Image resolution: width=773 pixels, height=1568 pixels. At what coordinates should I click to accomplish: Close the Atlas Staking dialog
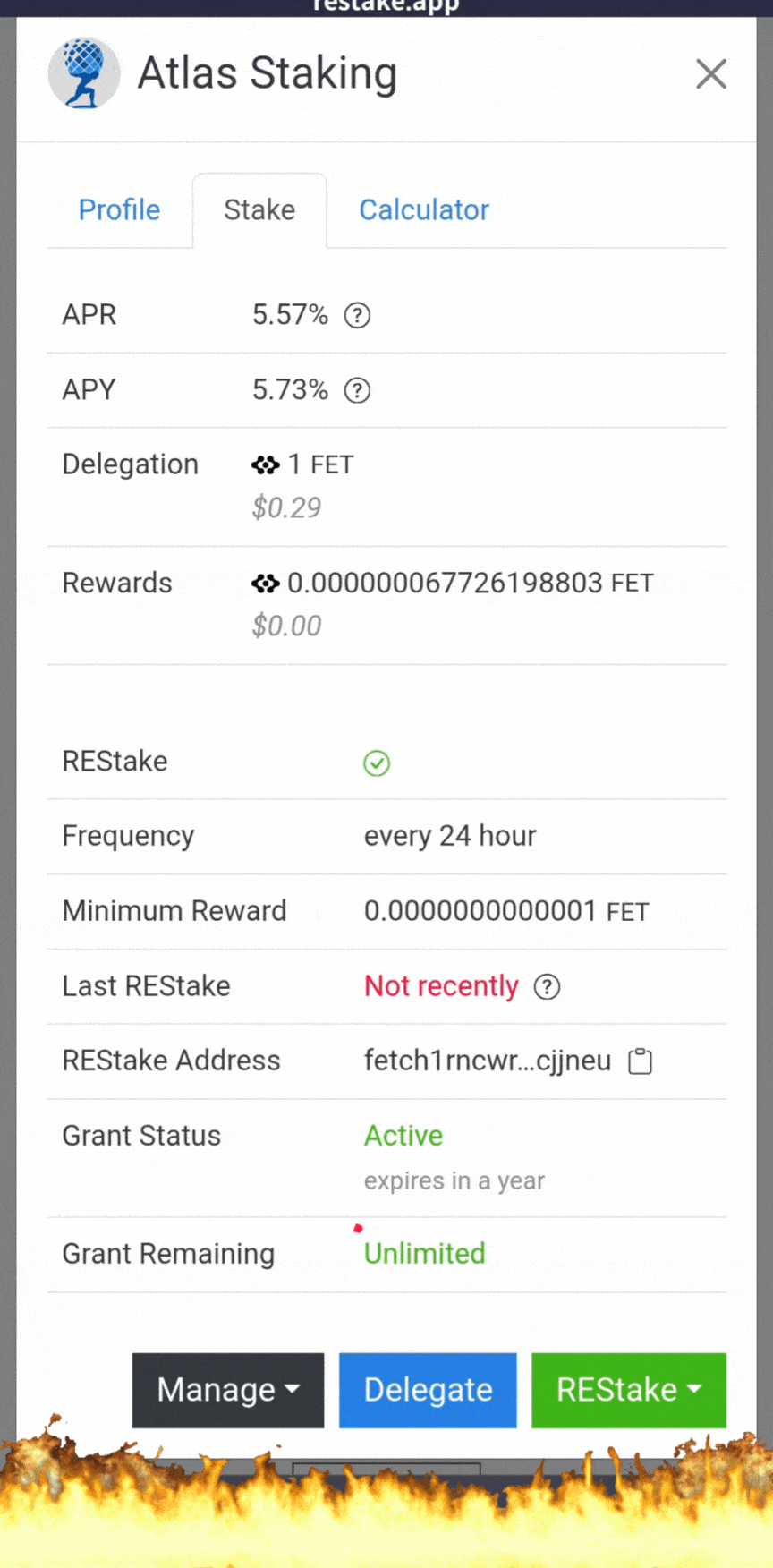pos(711,74)
